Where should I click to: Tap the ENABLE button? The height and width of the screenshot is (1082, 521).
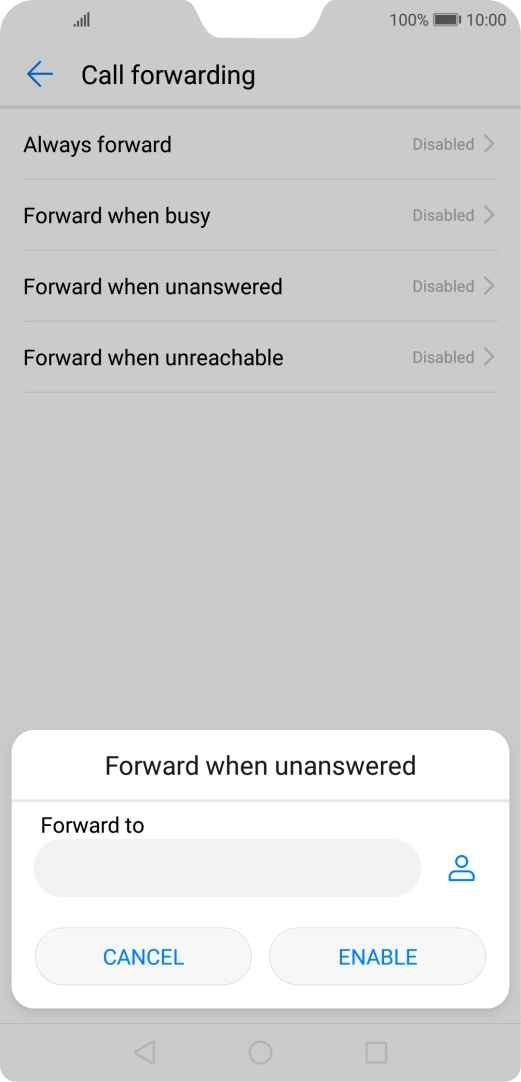tap(377, 956)
